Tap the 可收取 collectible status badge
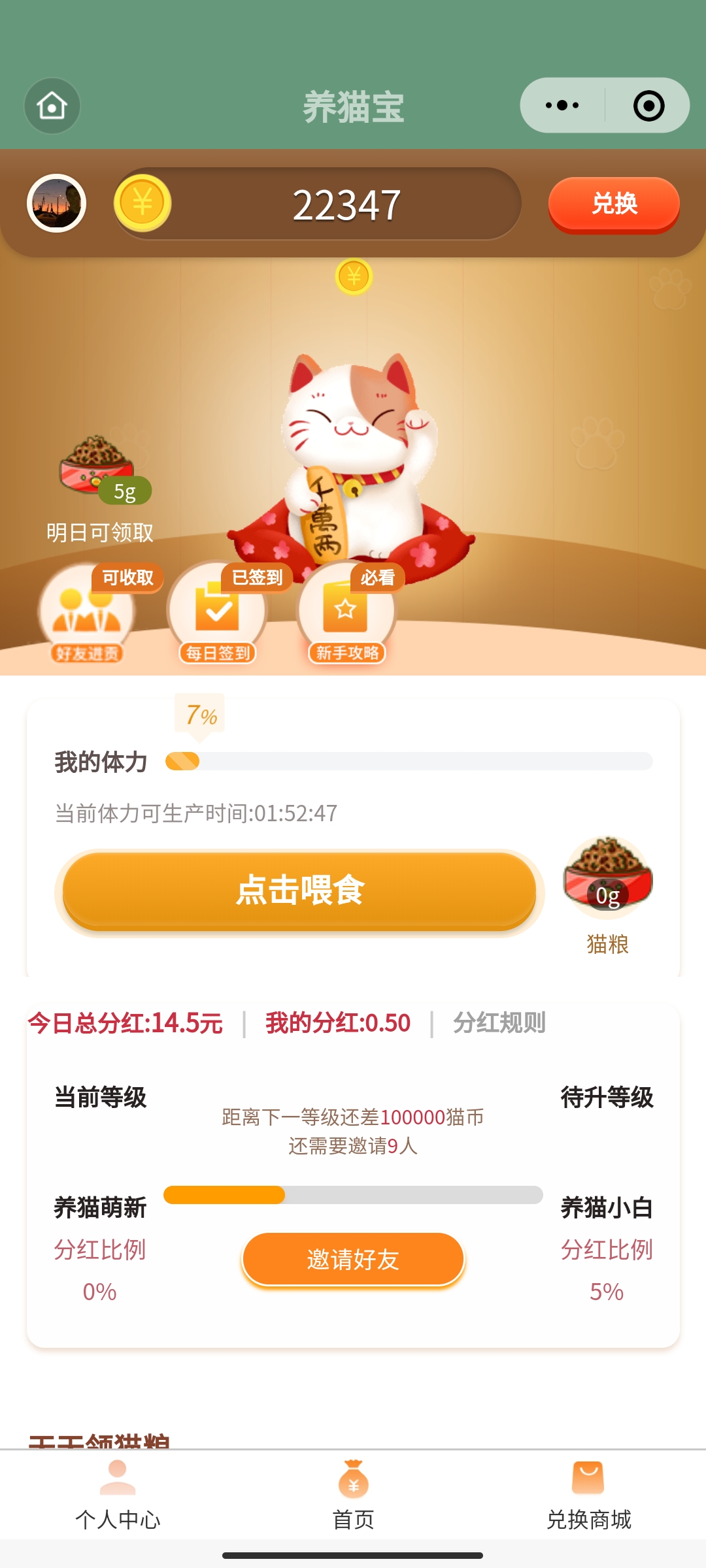 pos(126,578)
